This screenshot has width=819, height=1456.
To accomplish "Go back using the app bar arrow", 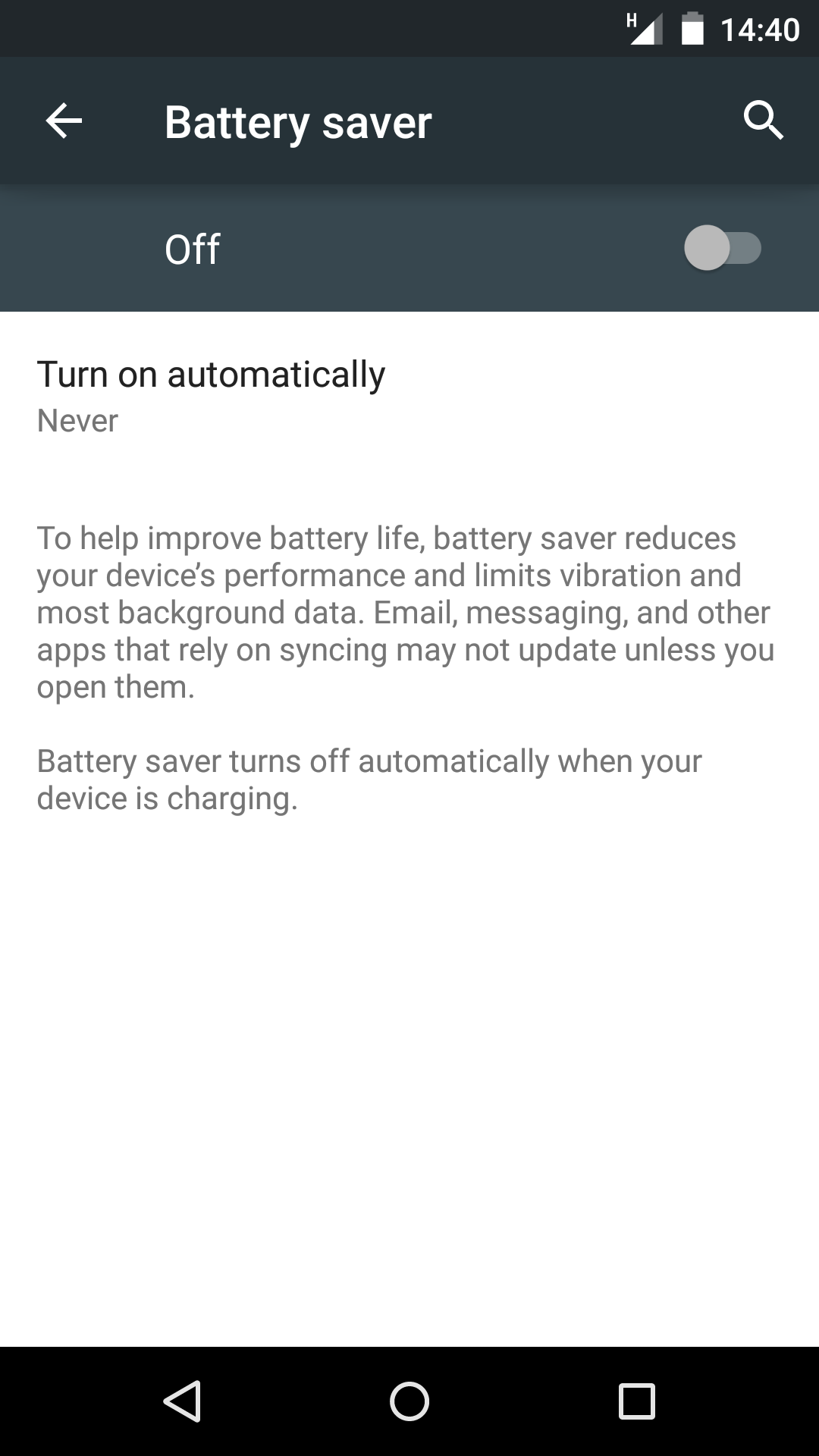I will pos(64,121).
